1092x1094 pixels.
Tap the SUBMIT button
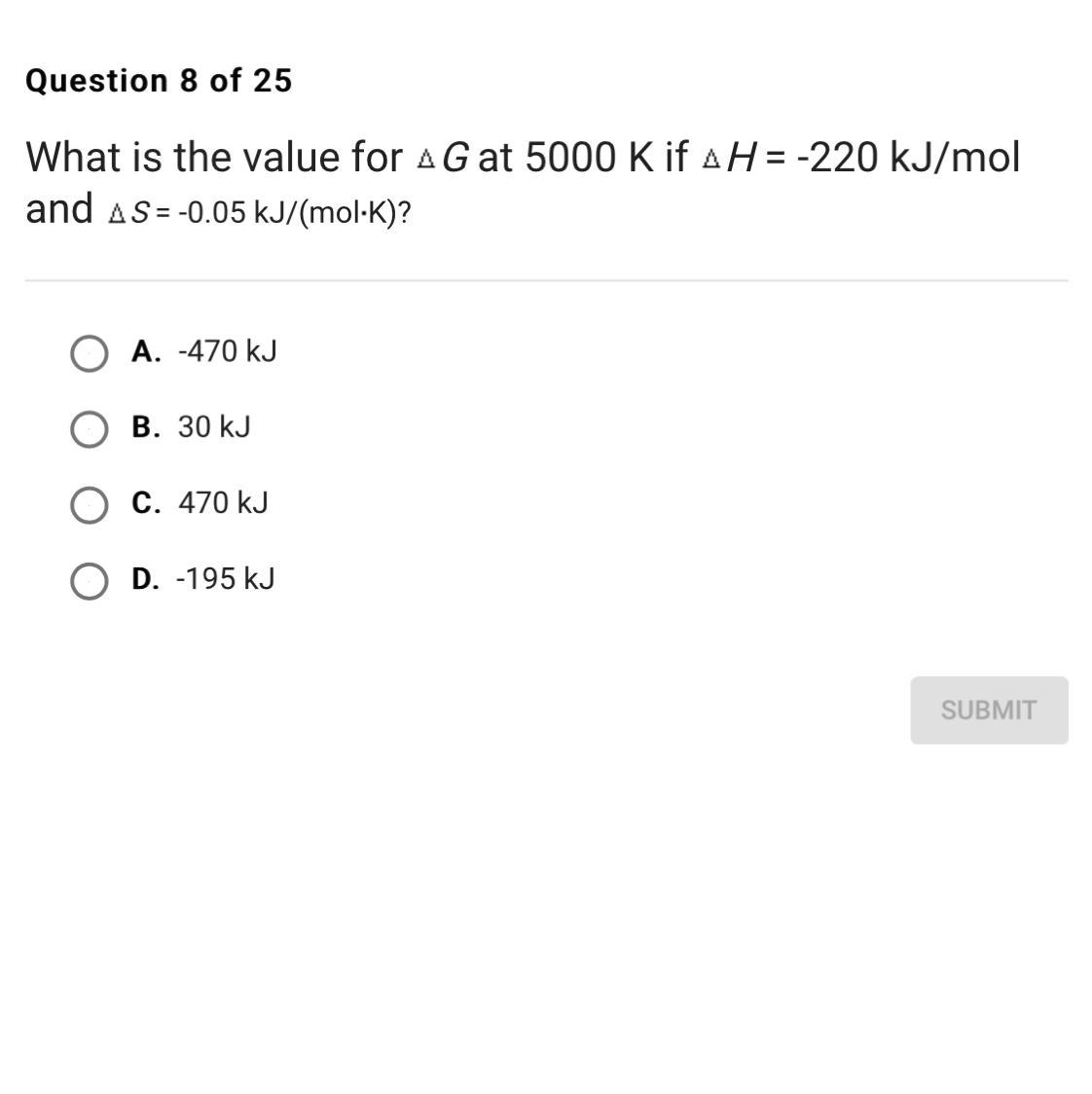[x=988, y=711]
